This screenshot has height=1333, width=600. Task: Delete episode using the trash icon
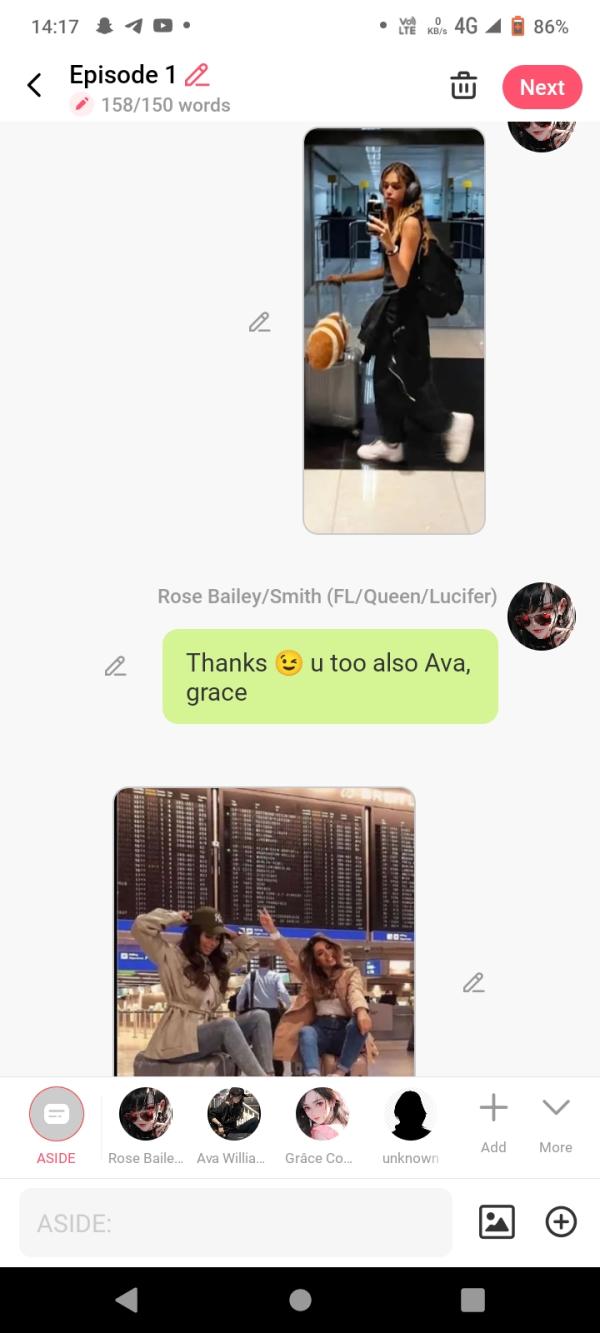463,86
